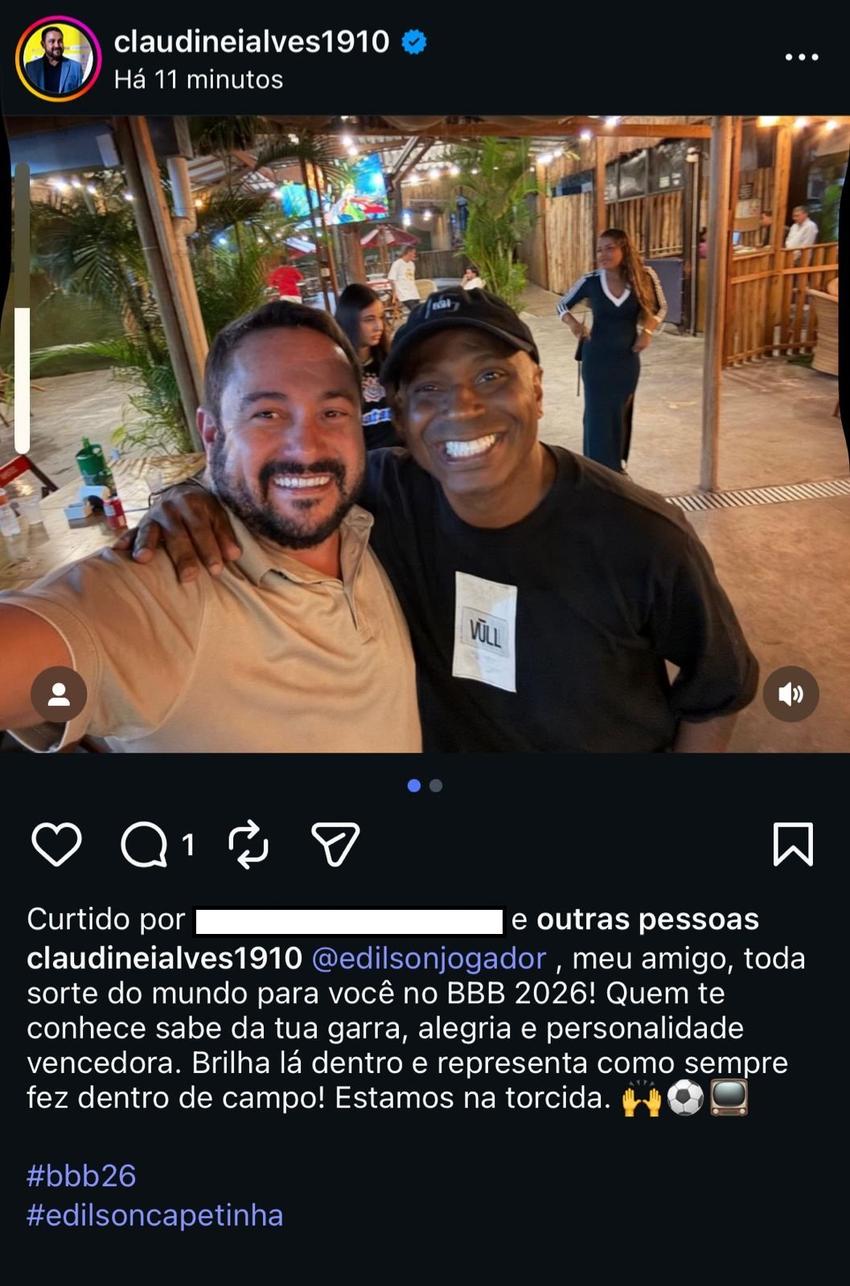Open comments via the speech bubble icon

[x=146, y=843]
